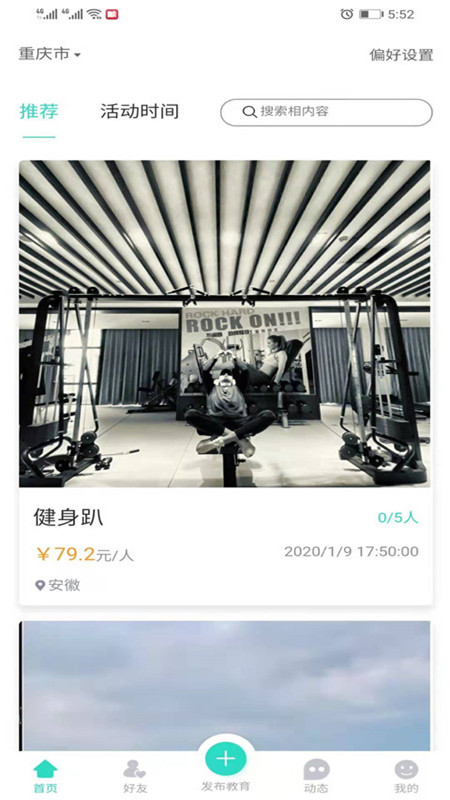450x800 pixels.
Task: Open the 重庆市 city dropdown
Action: click(49, 54)
